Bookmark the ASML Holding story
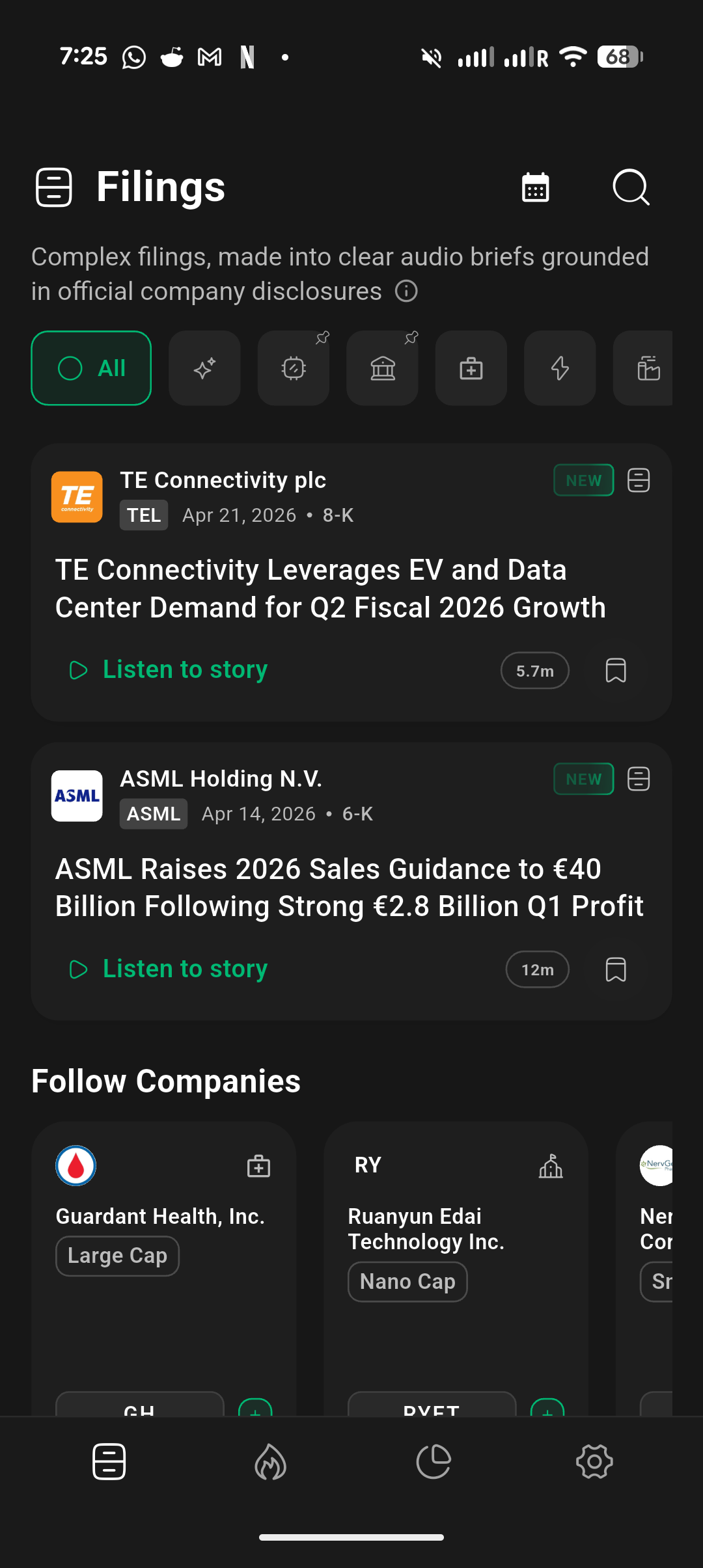This screenshot has height=1568, width=703. pyautogui.click(x=614, y=969)
